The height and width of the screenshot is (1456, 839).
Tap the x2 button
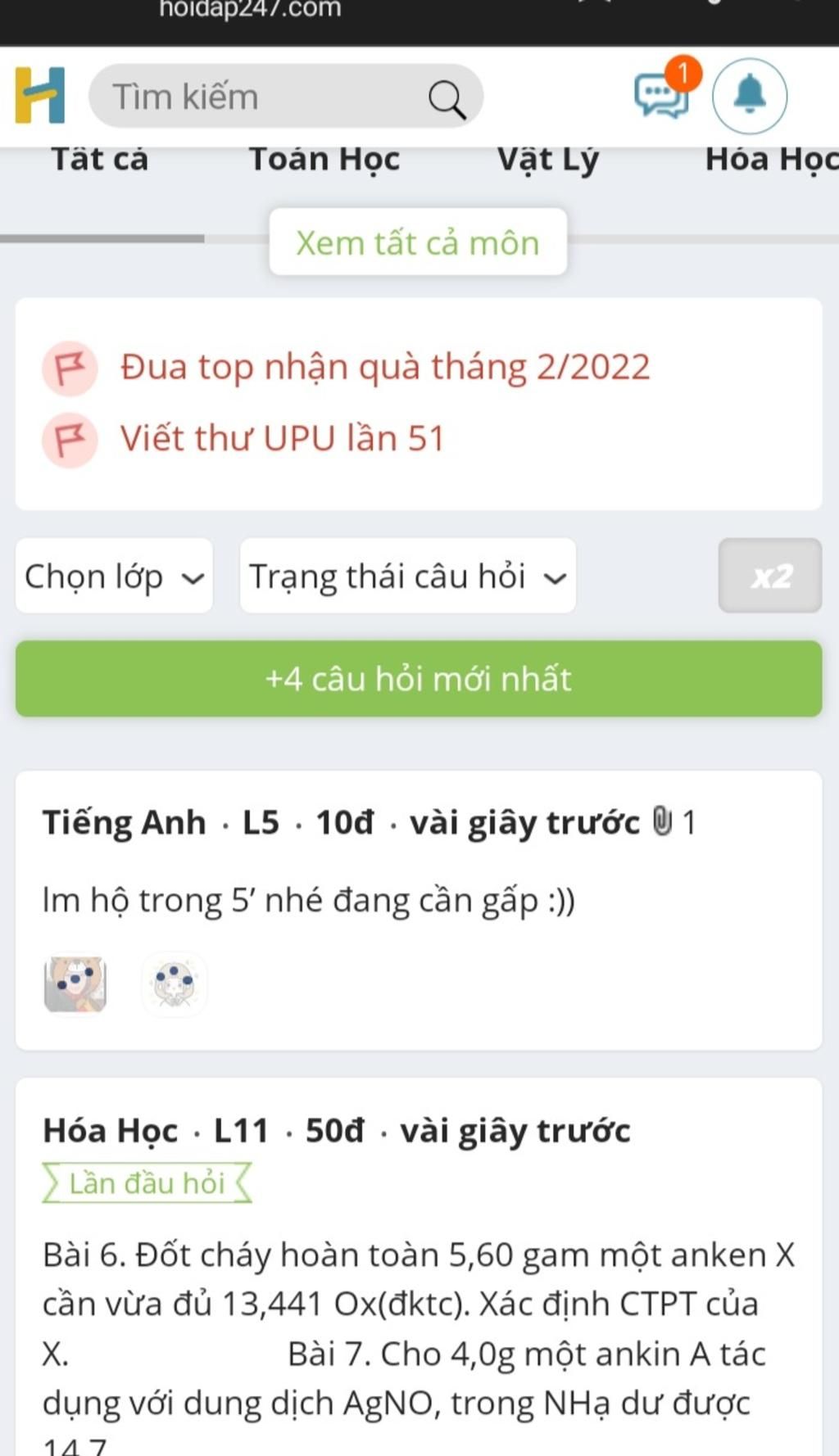tap(769, 576)
